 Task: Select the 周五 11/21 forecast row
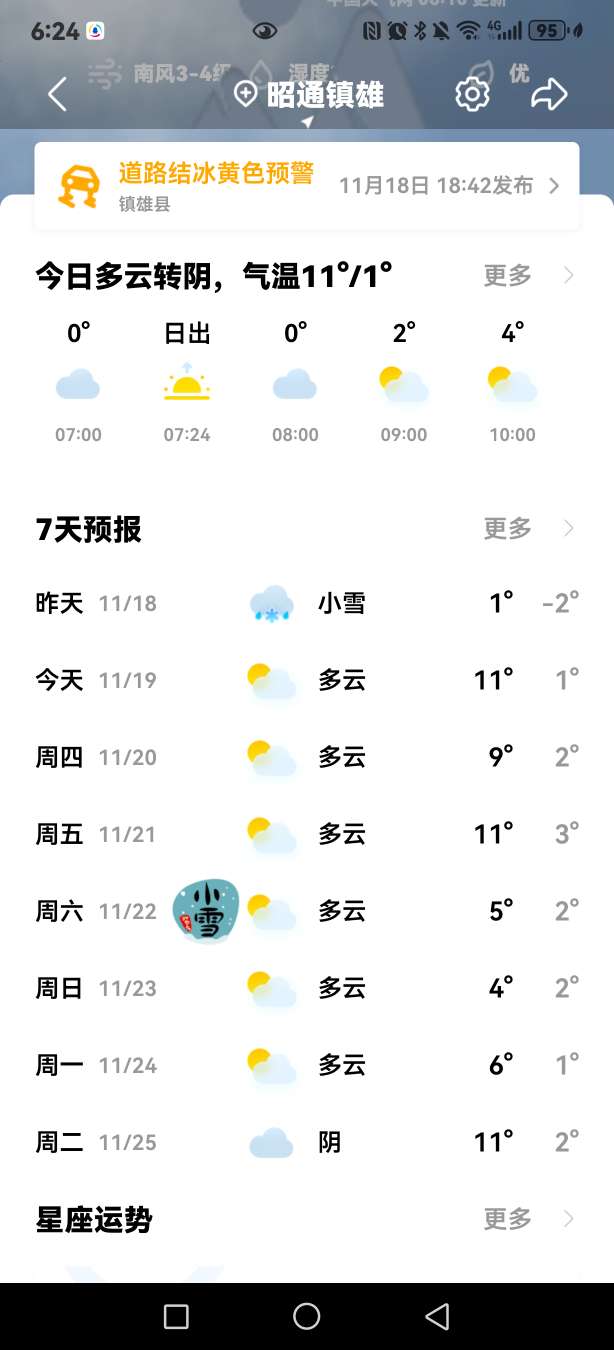click(307, 834)
